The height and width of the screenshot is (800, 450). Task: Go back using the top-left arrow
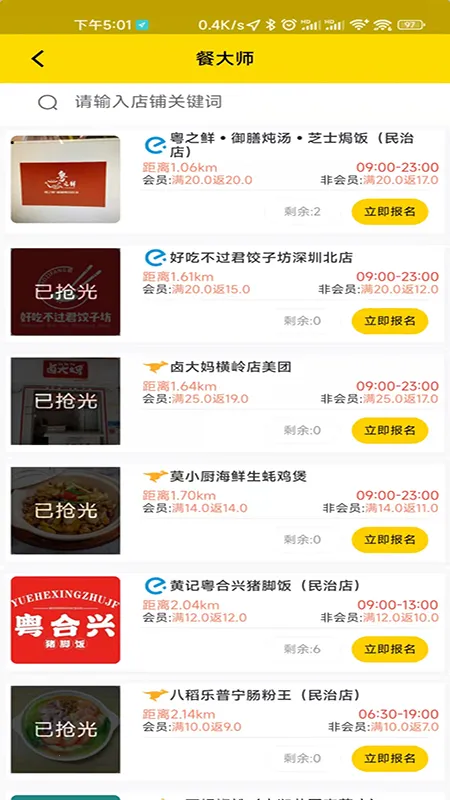click(x=38, y=59)
